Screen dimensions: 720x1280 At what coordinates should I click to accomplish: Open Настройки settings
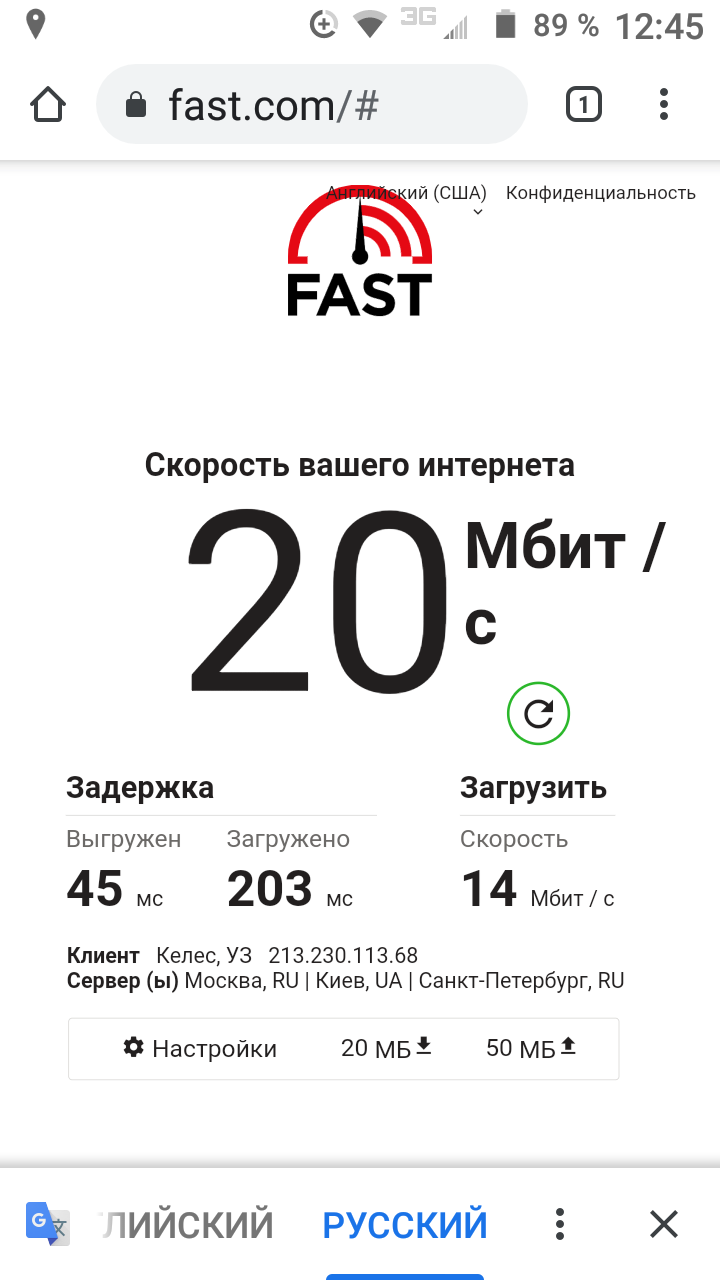click(200, 1048)
